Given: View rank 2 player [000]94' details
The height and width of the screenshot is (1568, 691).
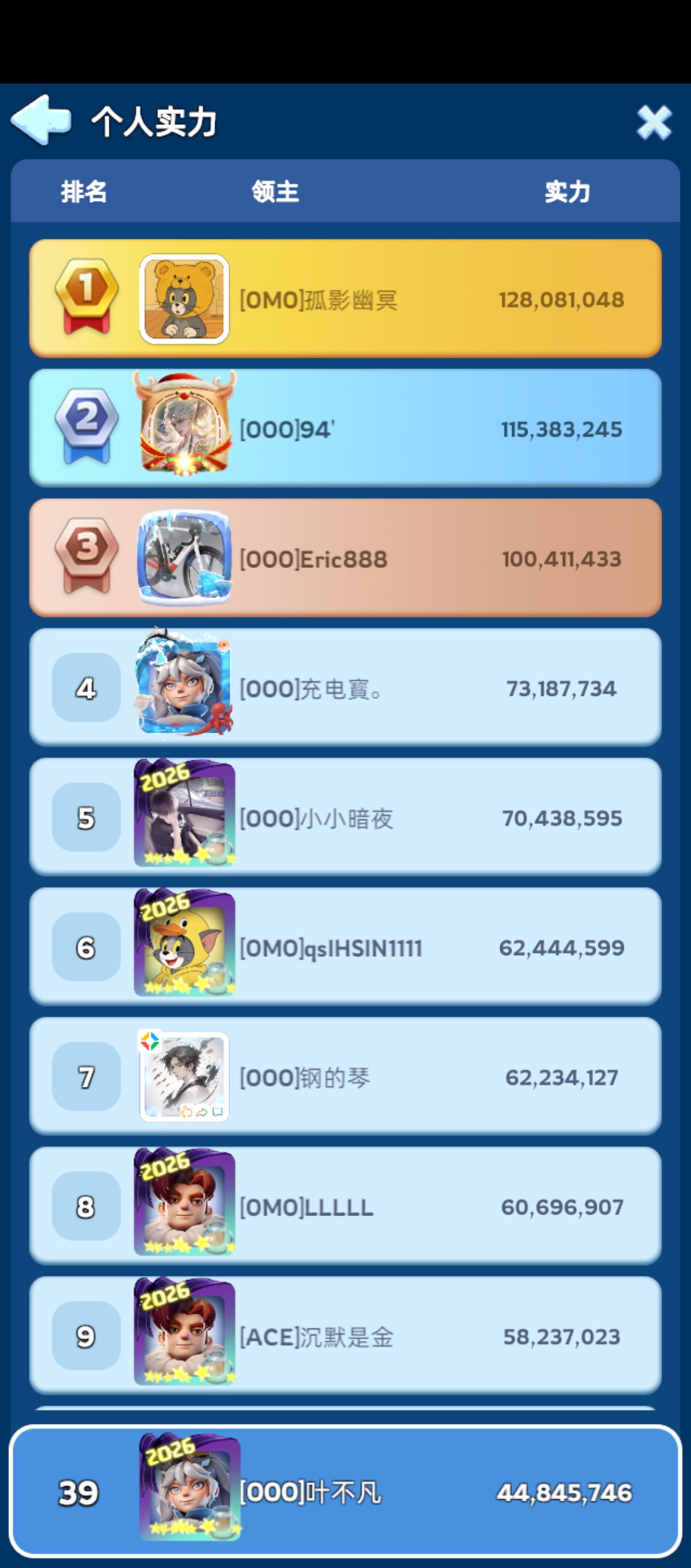Looking at the screenshot, I should 345,428.
